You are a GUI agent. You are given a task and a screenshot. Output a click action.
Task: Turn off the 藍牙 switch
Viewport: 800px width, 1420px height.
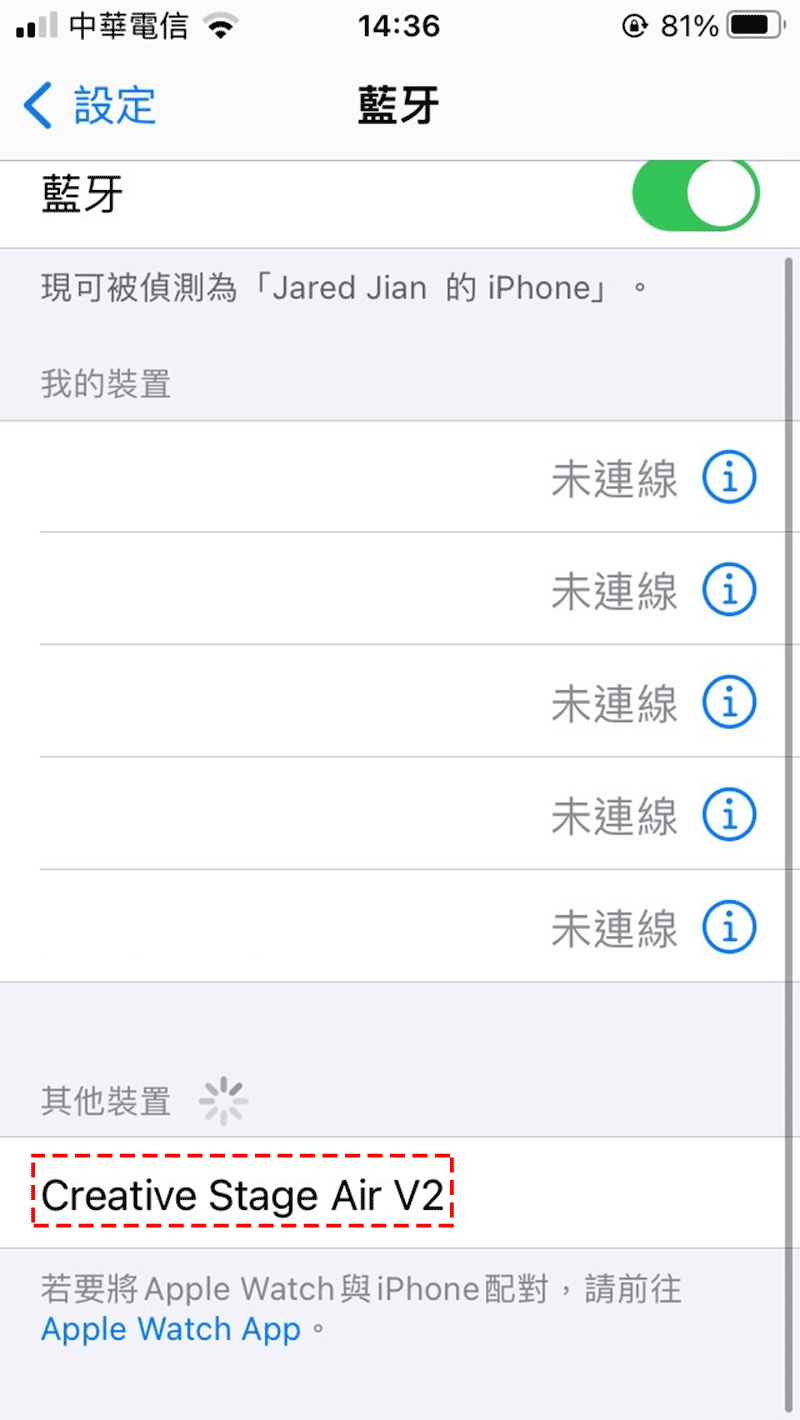[x=696, y=195]
